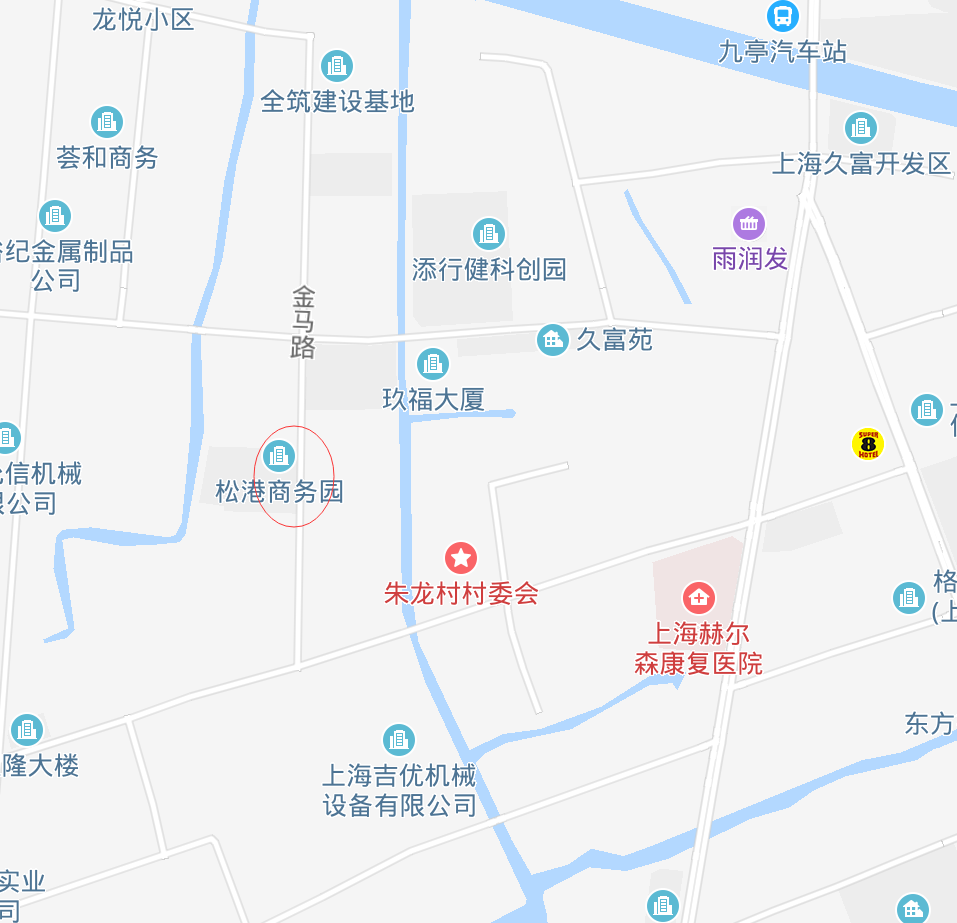Open the 添行健科创园 marker
Screen dimensions: 957x923
[488, 234]
